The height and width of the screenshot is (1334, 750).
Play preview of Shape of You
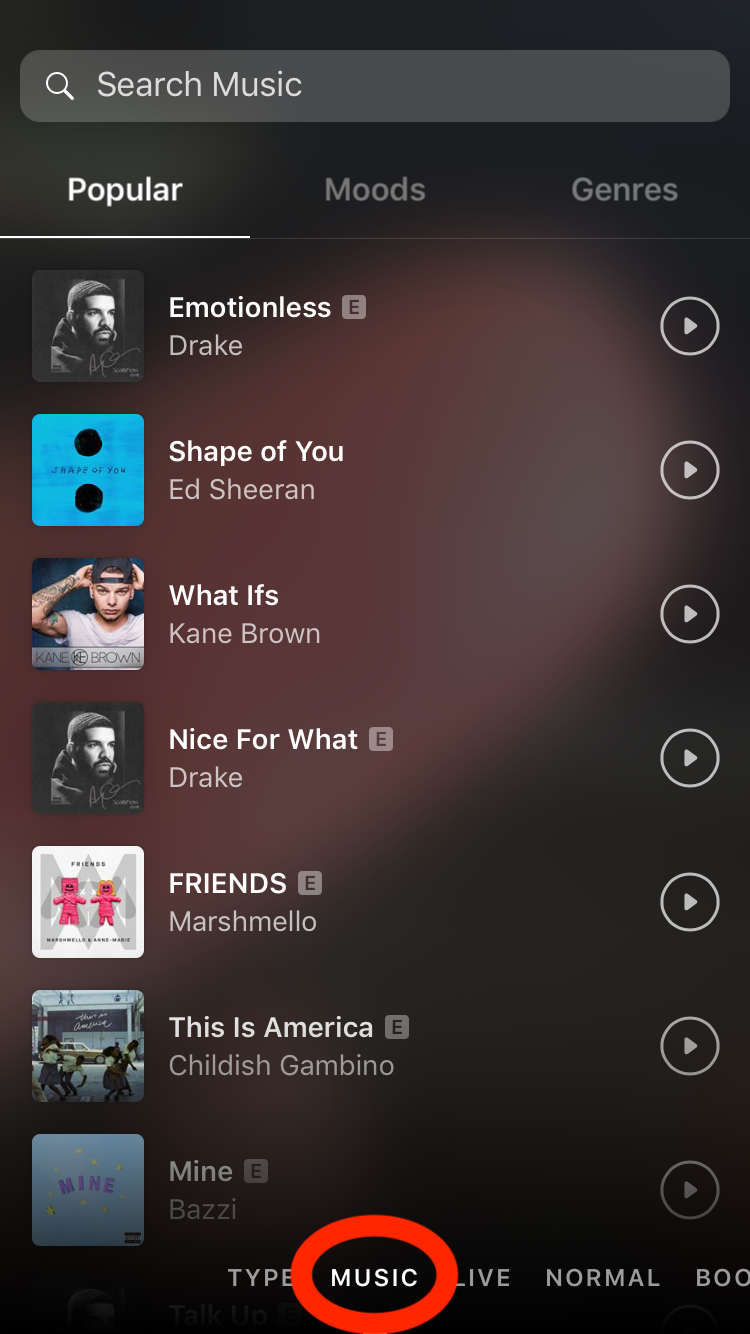point(690,470)
